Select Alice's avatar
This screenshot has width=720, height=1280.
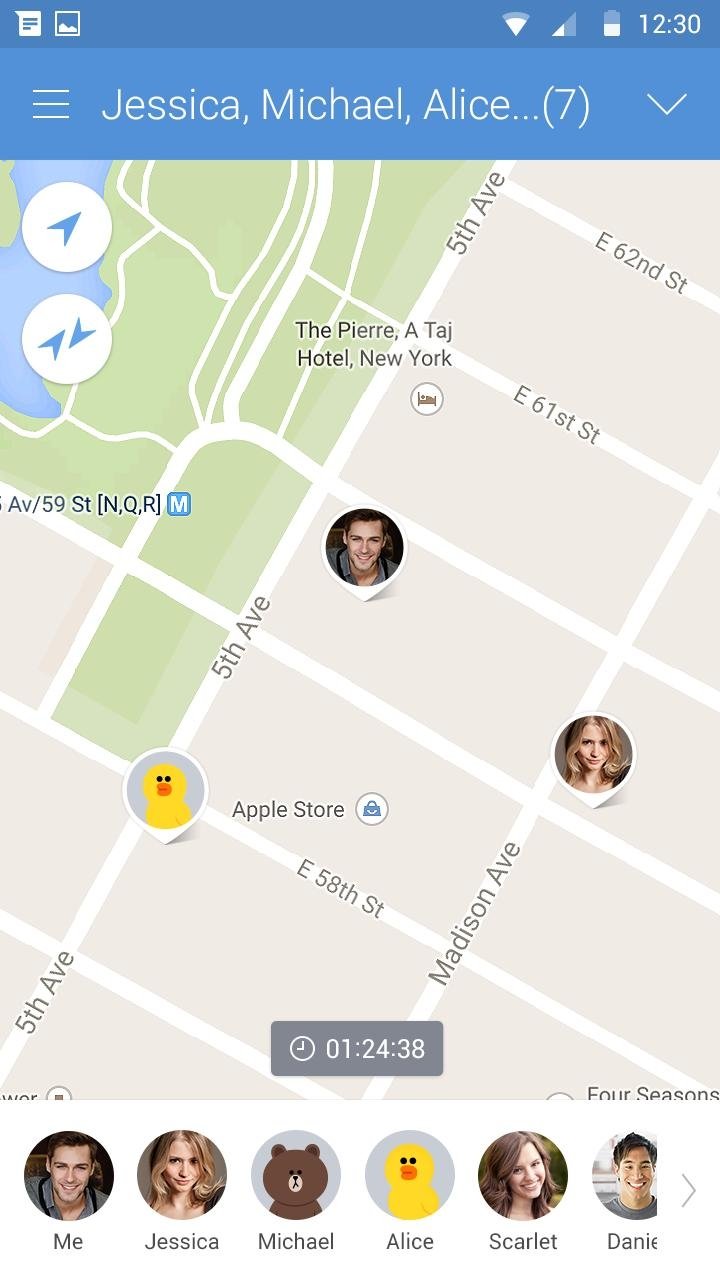point(410,1176)
